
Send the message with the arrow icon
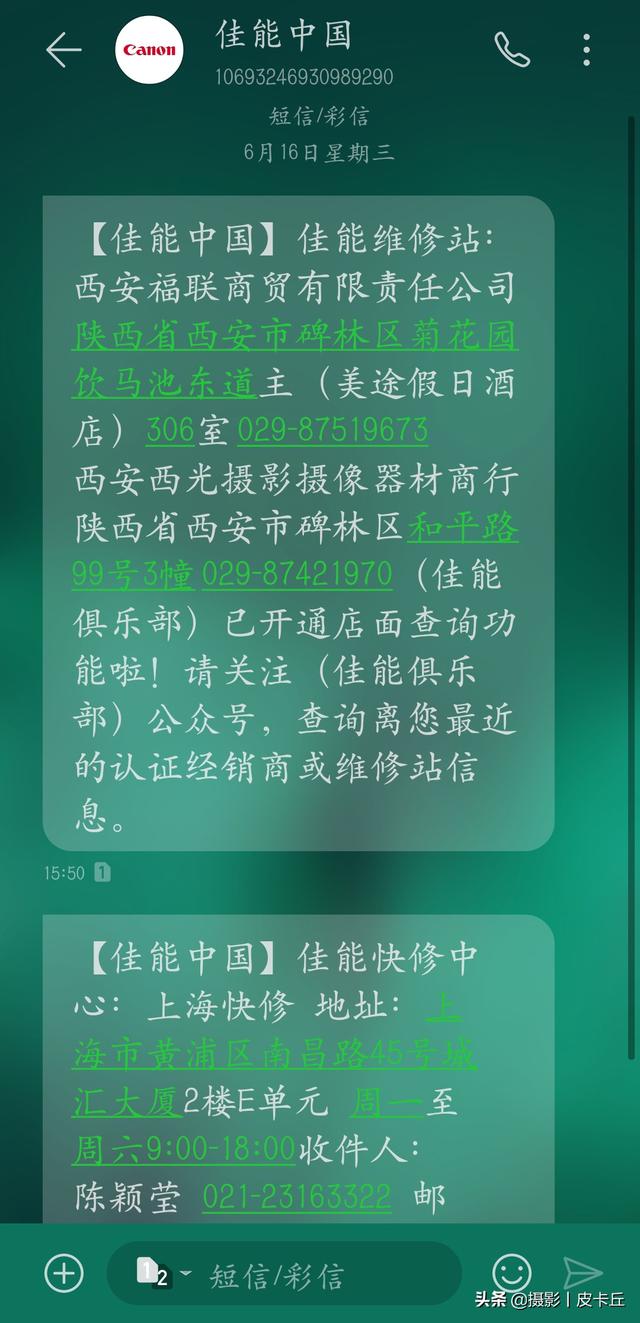coord(583,1273)
